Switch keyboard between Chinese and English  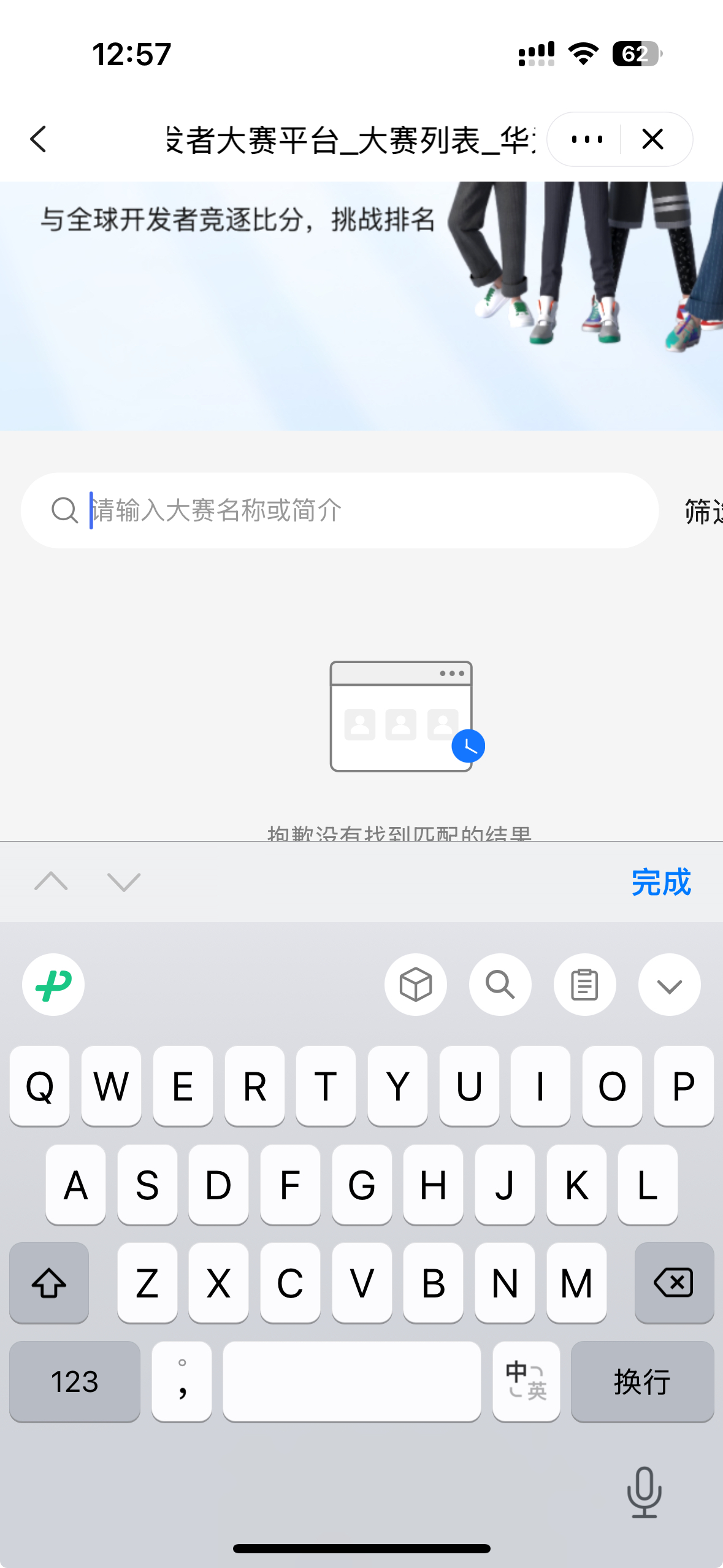pyautogui.click(x=526, y=1382)
